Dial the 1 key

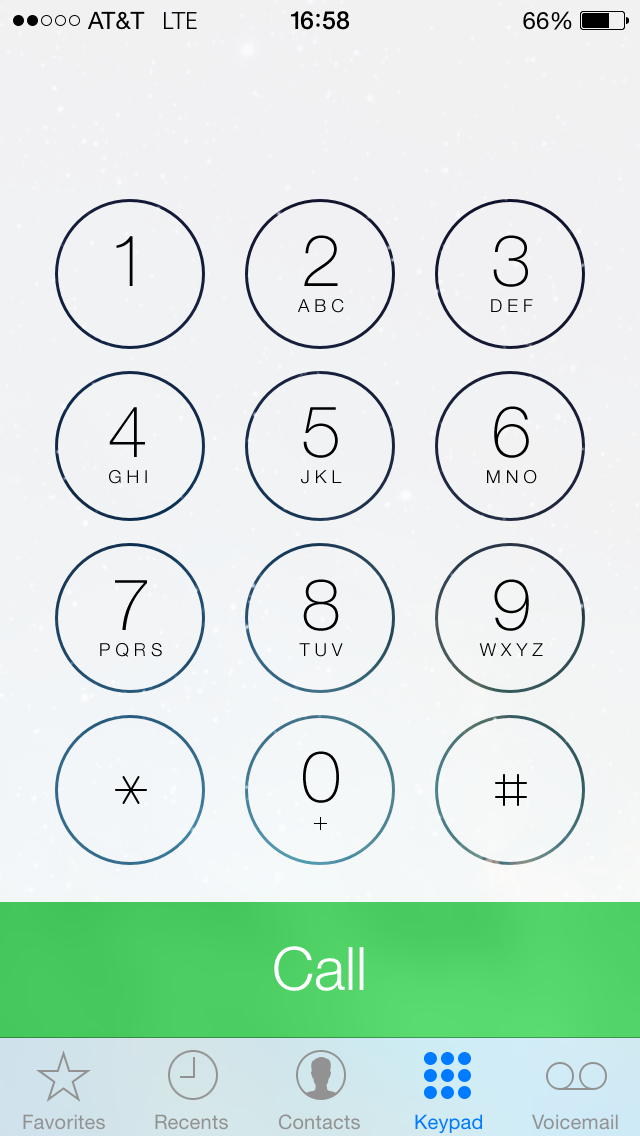[x=130, y=274]
